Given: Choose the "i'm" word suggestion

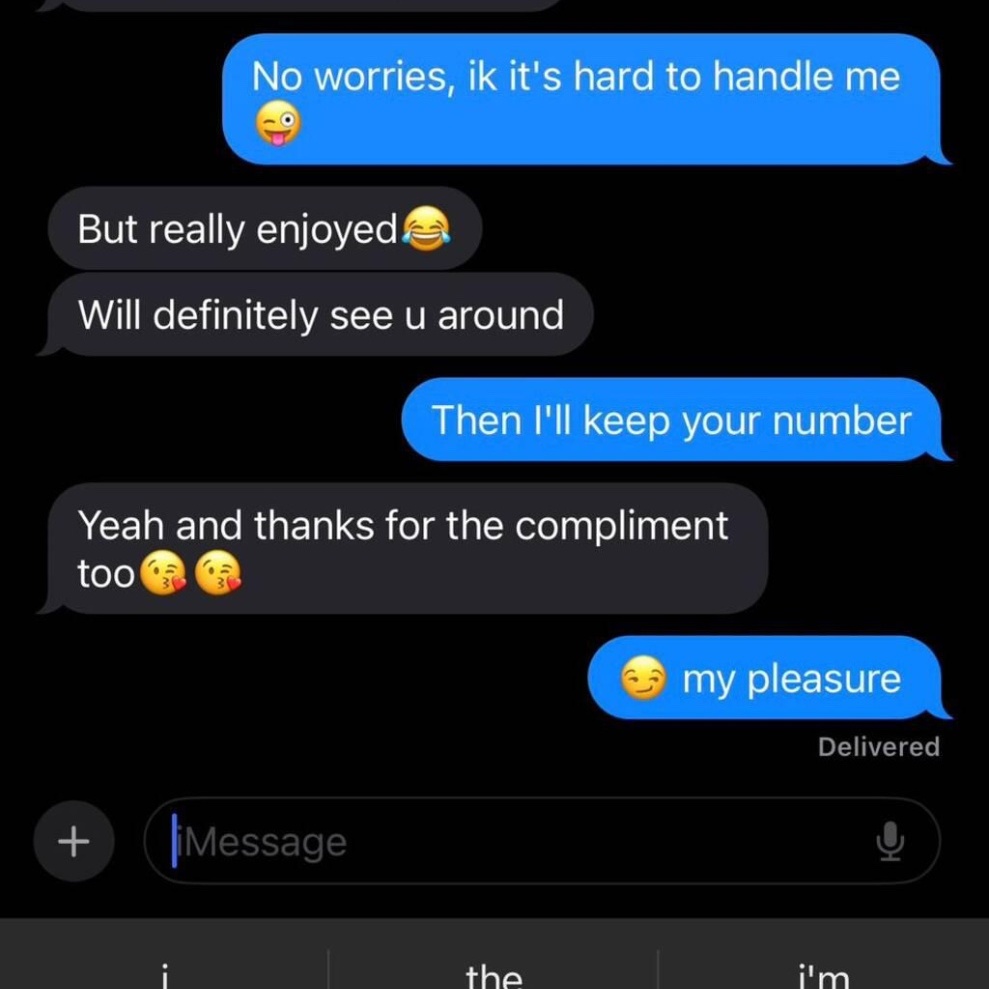Looking at the screenshot, I should 822,970.
